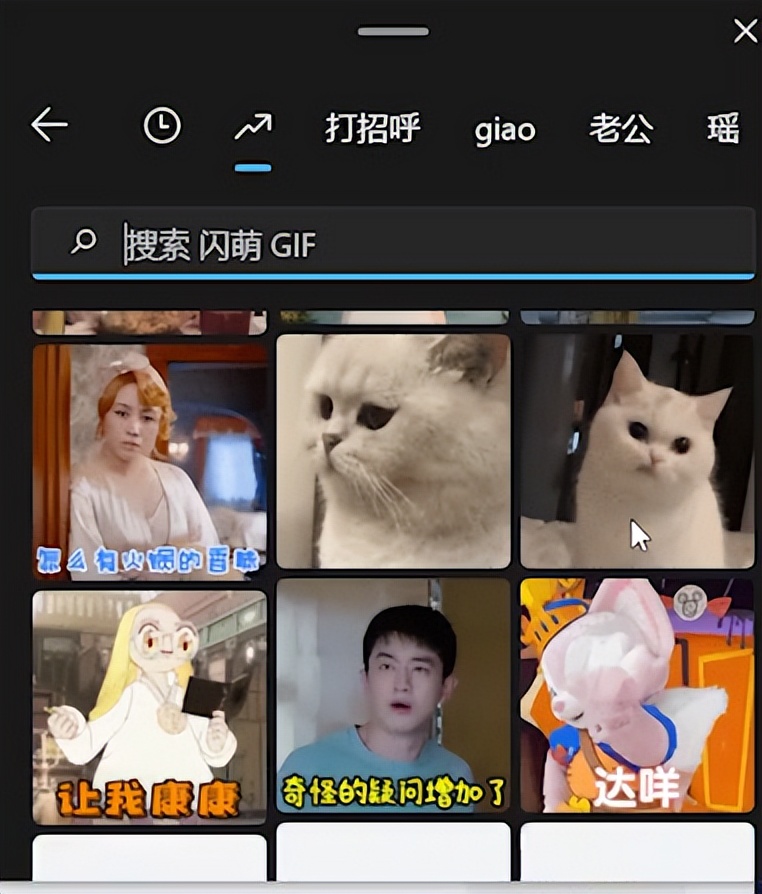Pick the orange-haired woman GIF
This screenshot has width=762, height=894.
pyautogui.click(x=150, y=461)
